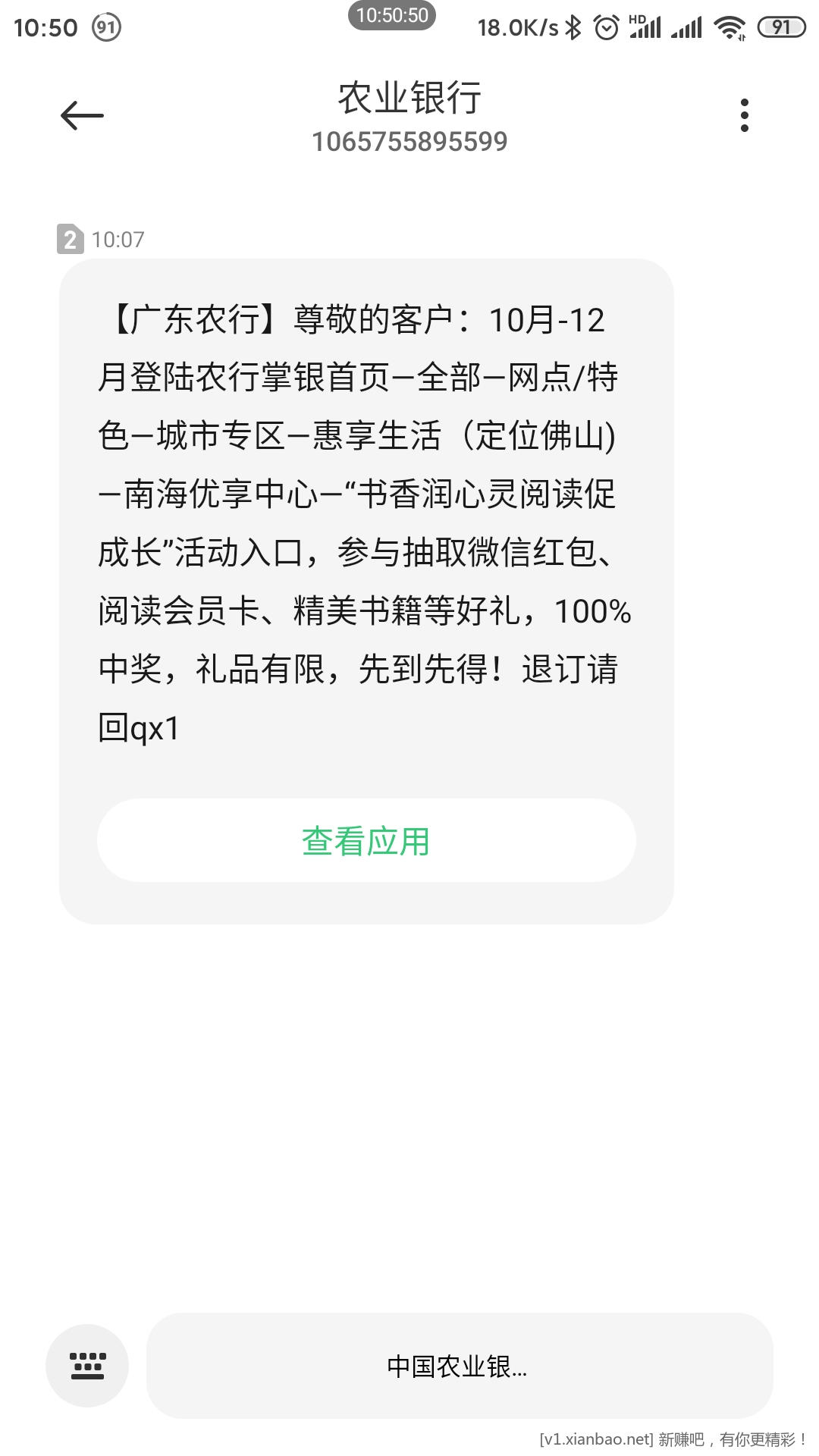
Task: Open the 中国农业银... service menu
Action: (x=459, y=1366)
